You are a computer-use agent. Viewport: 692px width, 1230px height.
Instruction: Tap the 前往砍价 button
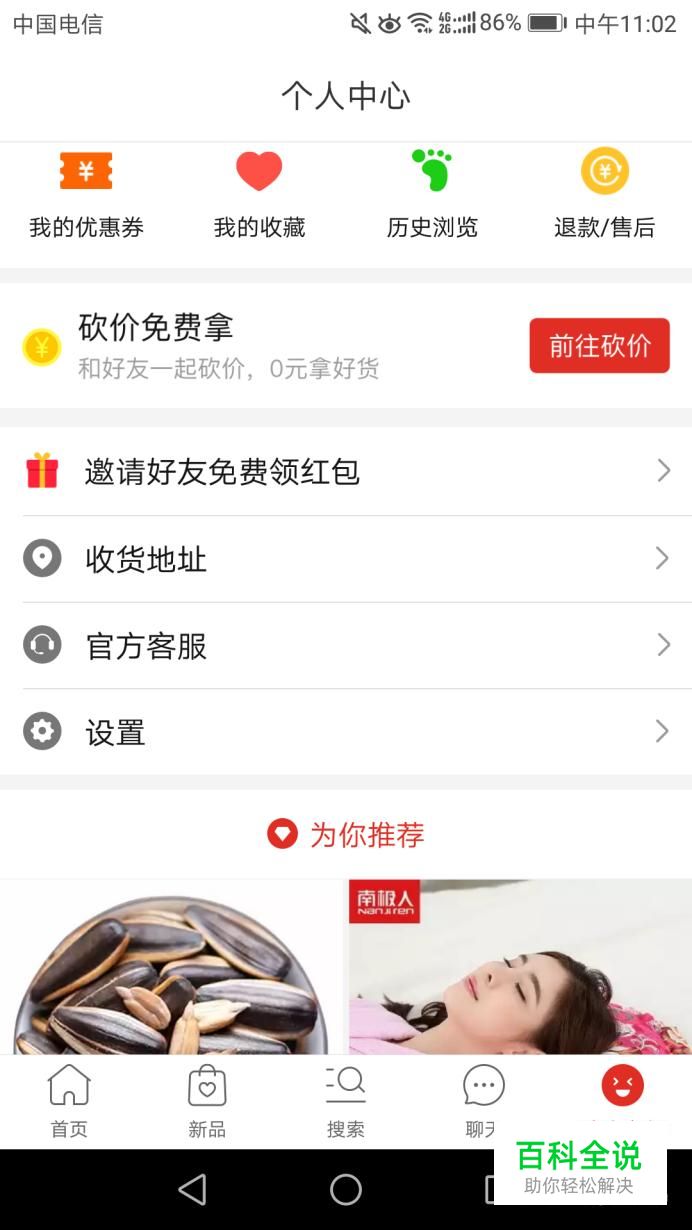(599, 346)
